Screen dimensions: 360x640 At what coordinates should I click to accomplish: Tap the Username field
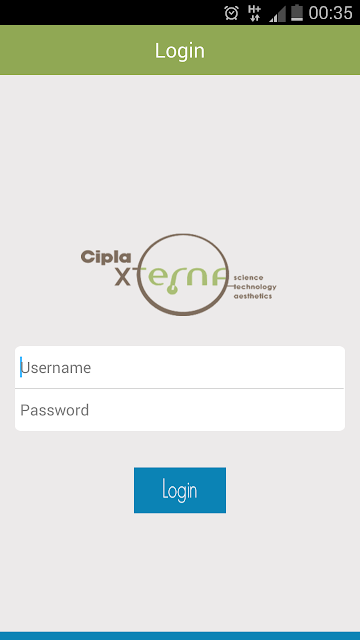pos(180,367)
